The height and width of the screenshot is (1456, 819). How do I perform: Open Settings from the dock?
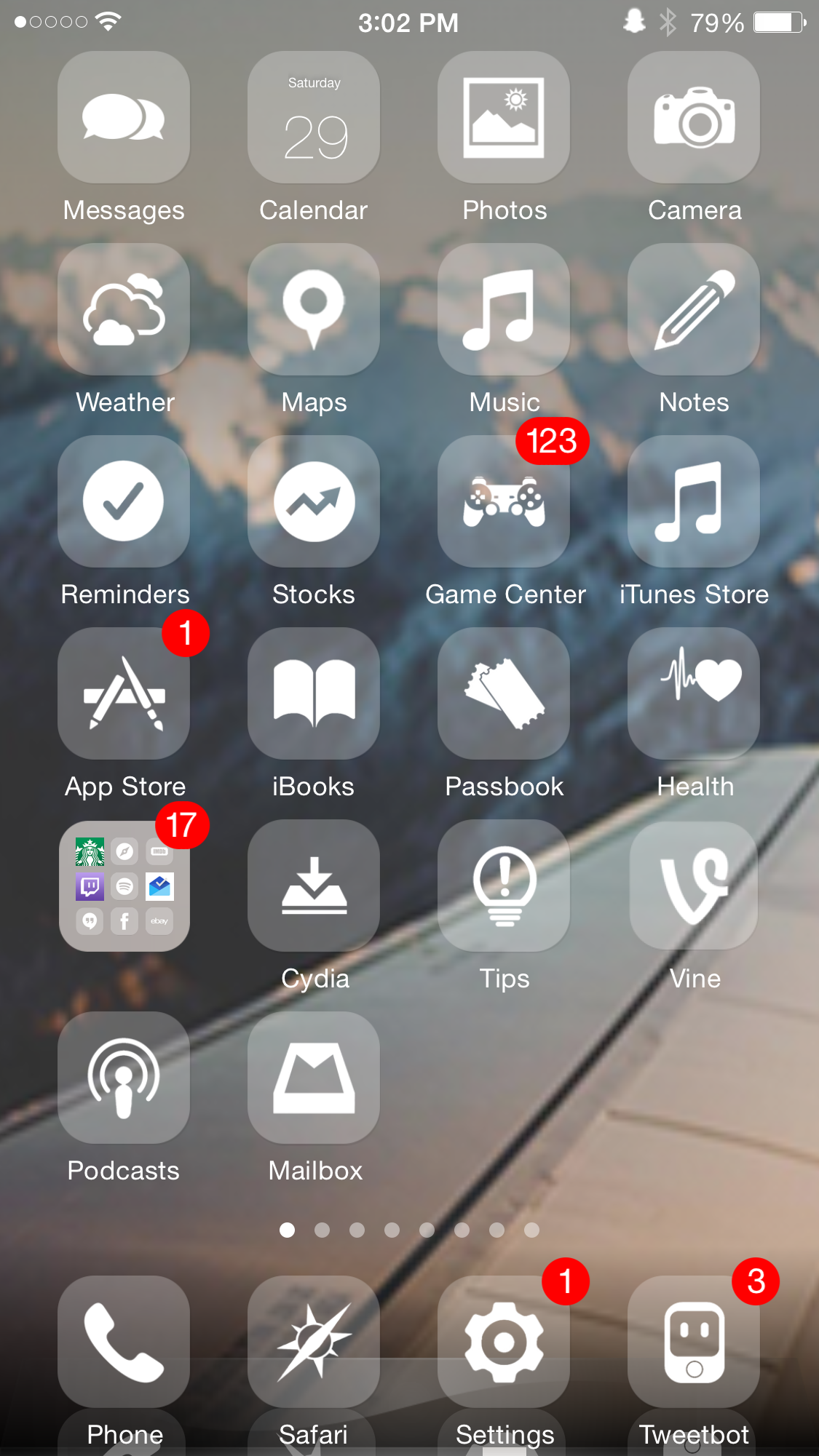(504, 1342)
